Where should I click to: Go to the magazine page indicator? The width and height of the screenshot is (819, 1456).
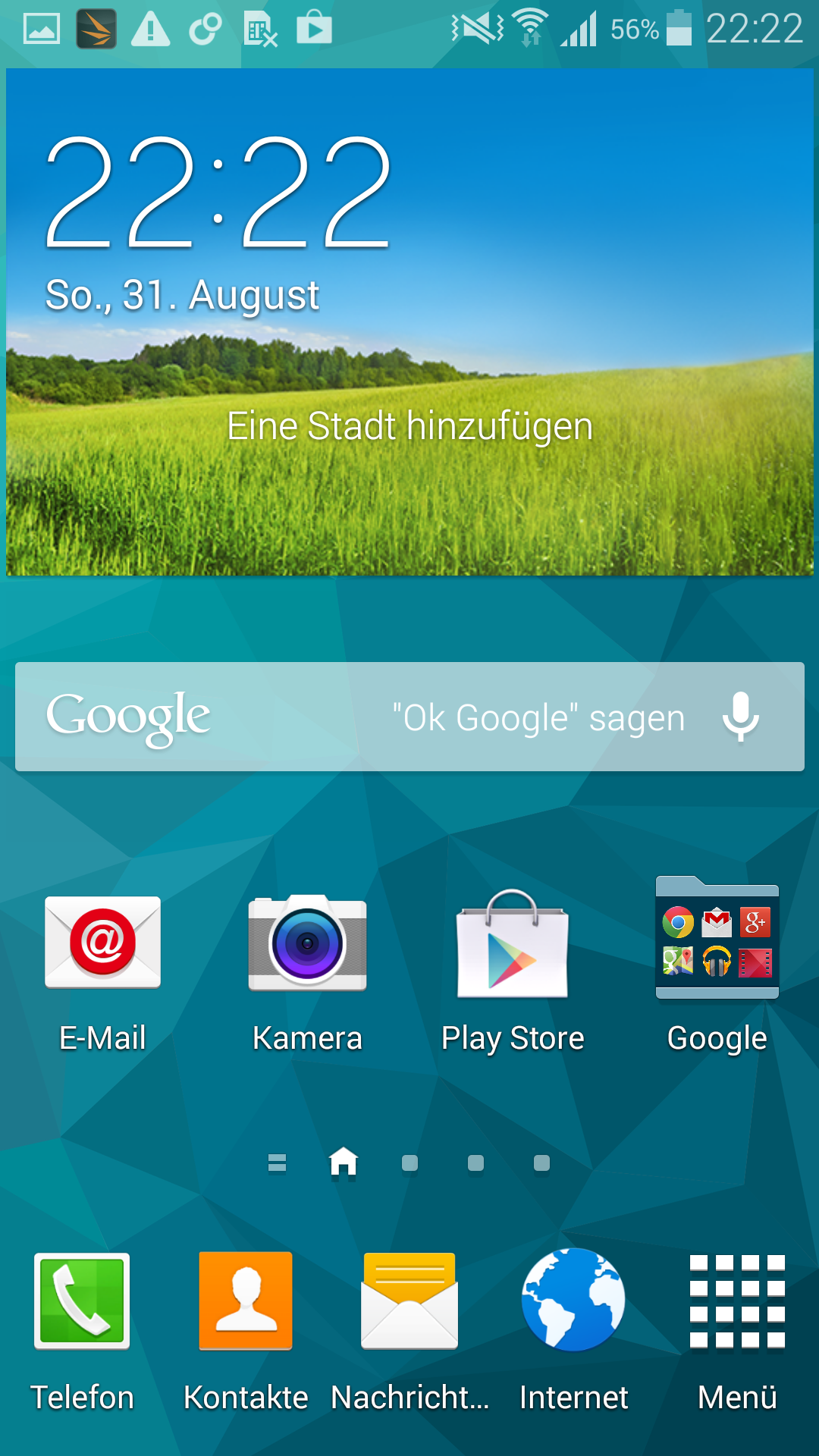pos(278,1163)
